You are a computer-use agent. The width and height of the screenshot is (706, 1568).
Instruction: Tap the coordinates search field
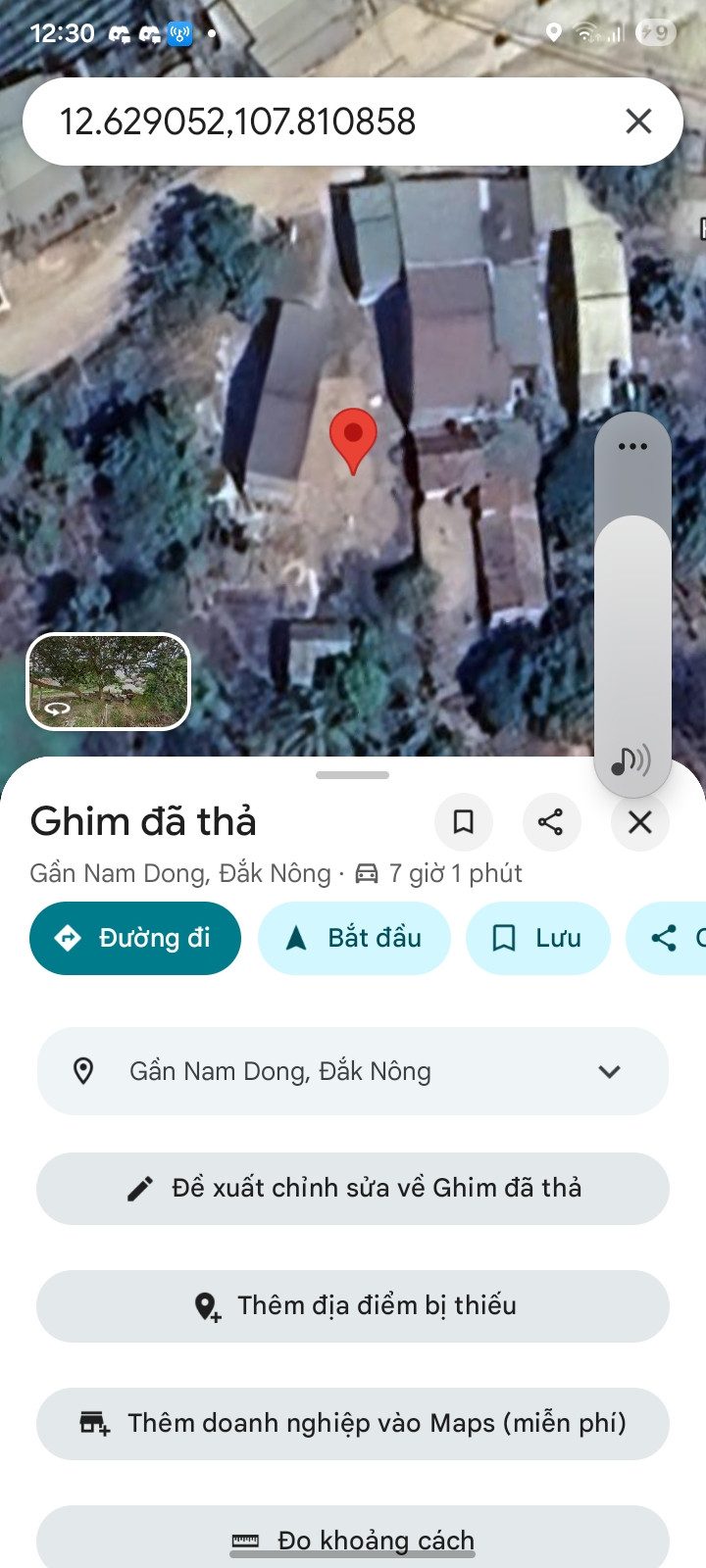pyautogui.click(x=324, y=122)
